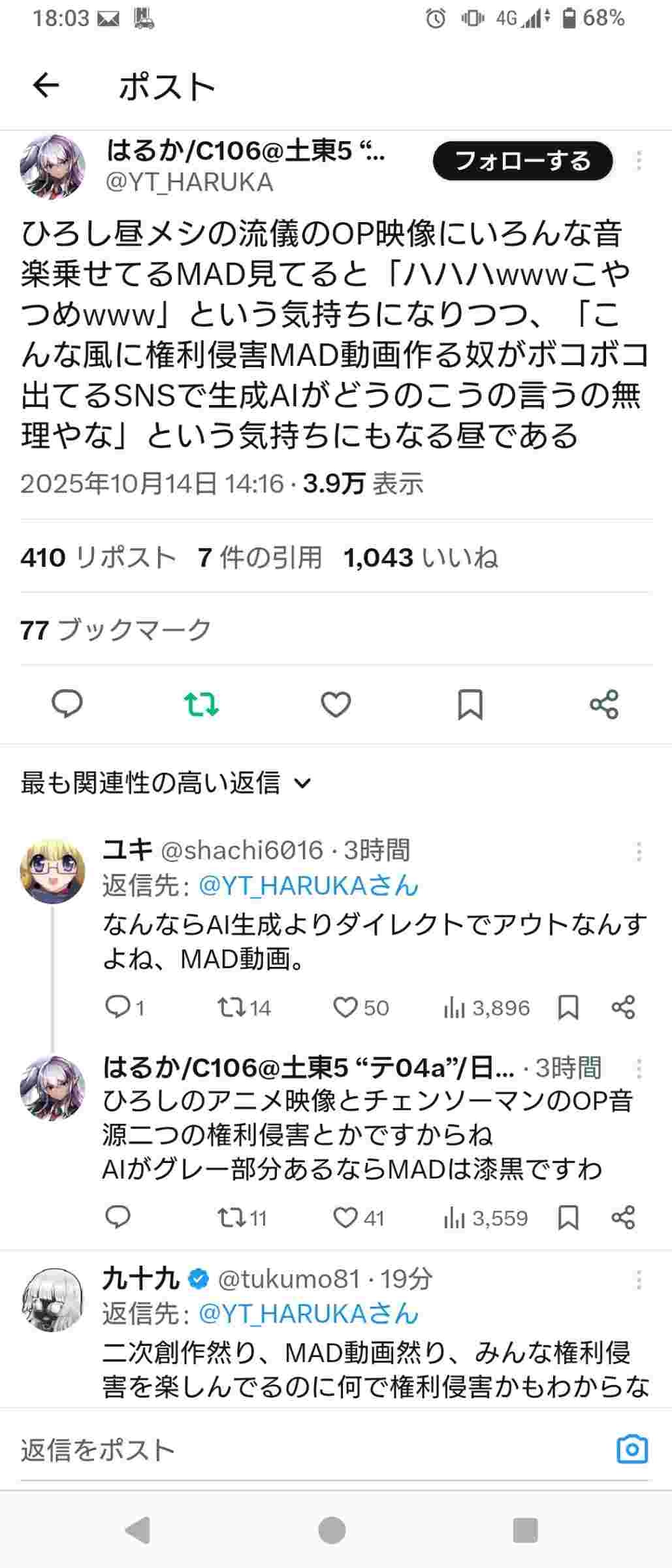Screen dimensions: 672x1568
Task: Bookmark the main post
Action: pos(470,704)
